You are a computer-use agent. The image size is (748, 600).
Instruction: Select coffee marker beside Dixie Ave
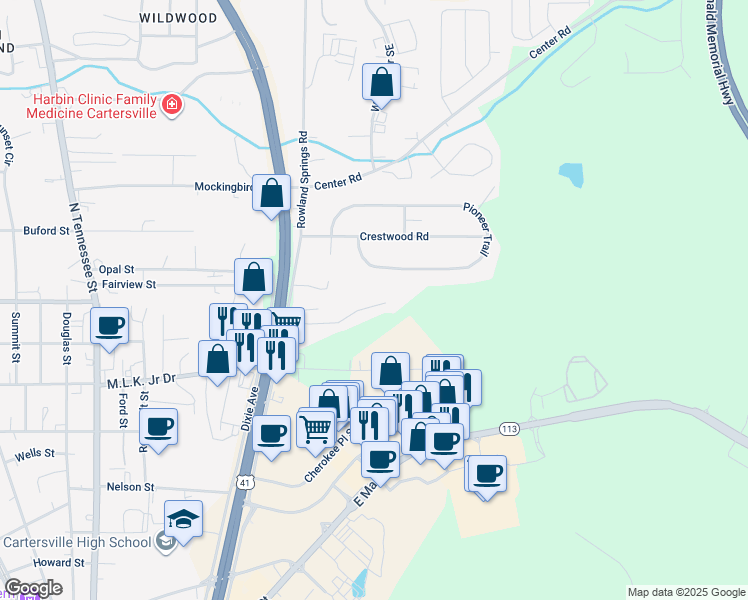(271, 435)
